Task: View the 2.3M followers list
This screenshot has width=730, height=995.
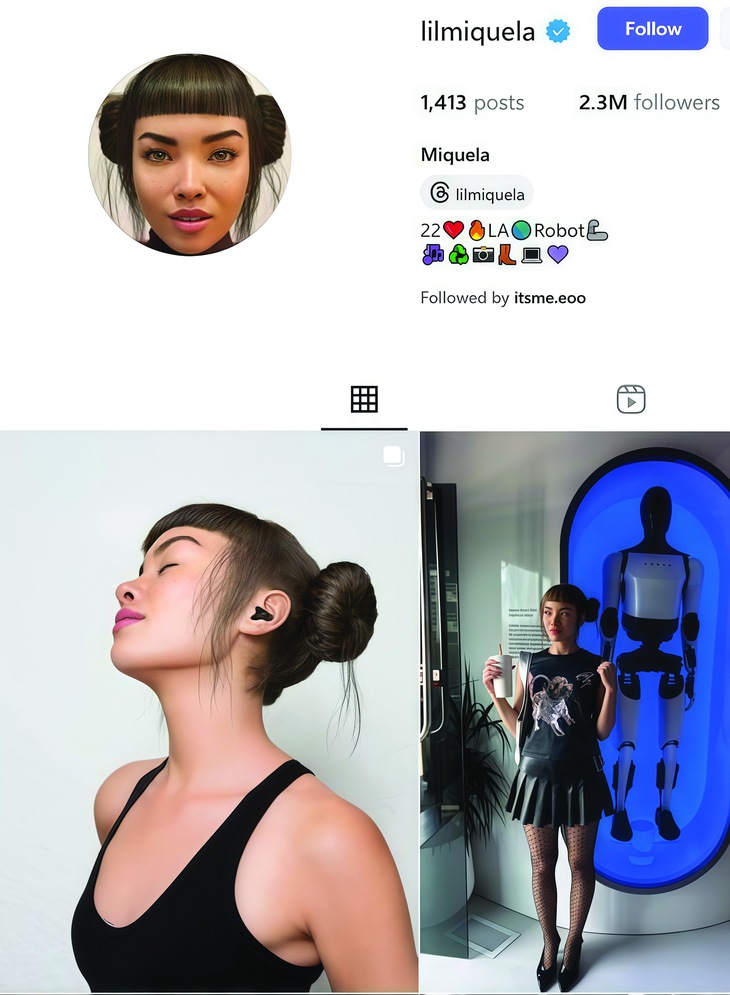Action: [649, 102]
